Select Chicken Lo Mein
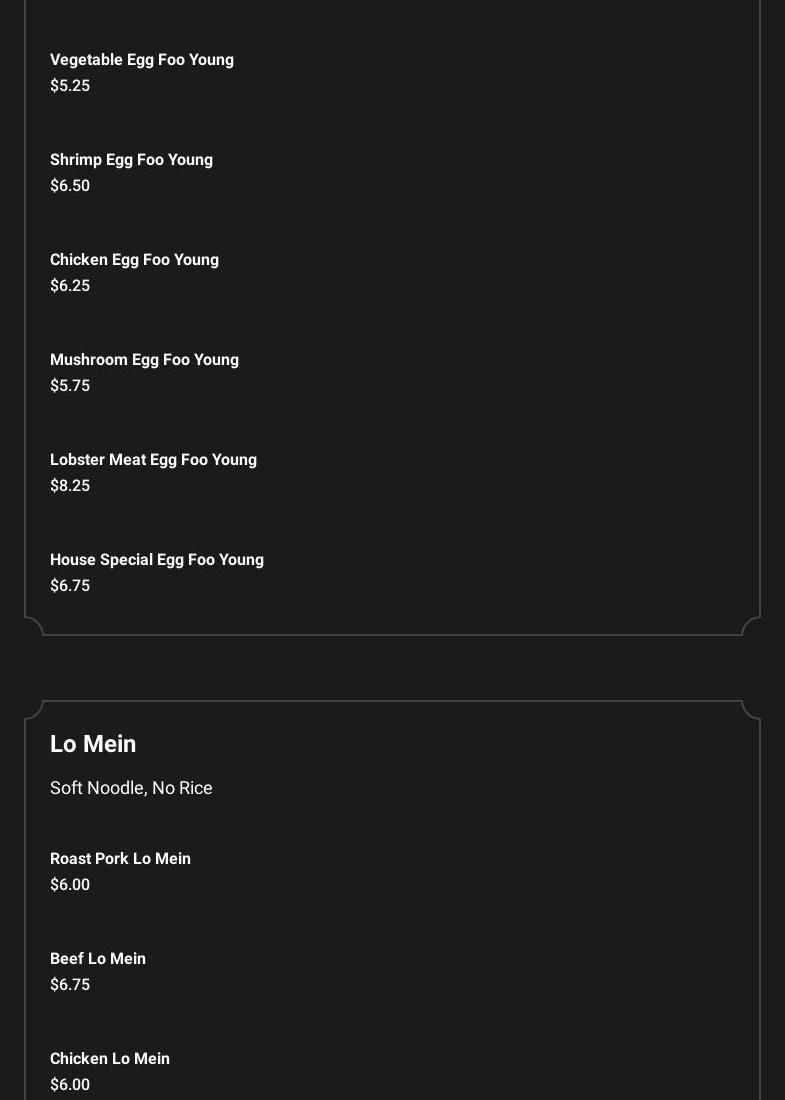This screenshot has height=1100, width=785. [110, 1059]
